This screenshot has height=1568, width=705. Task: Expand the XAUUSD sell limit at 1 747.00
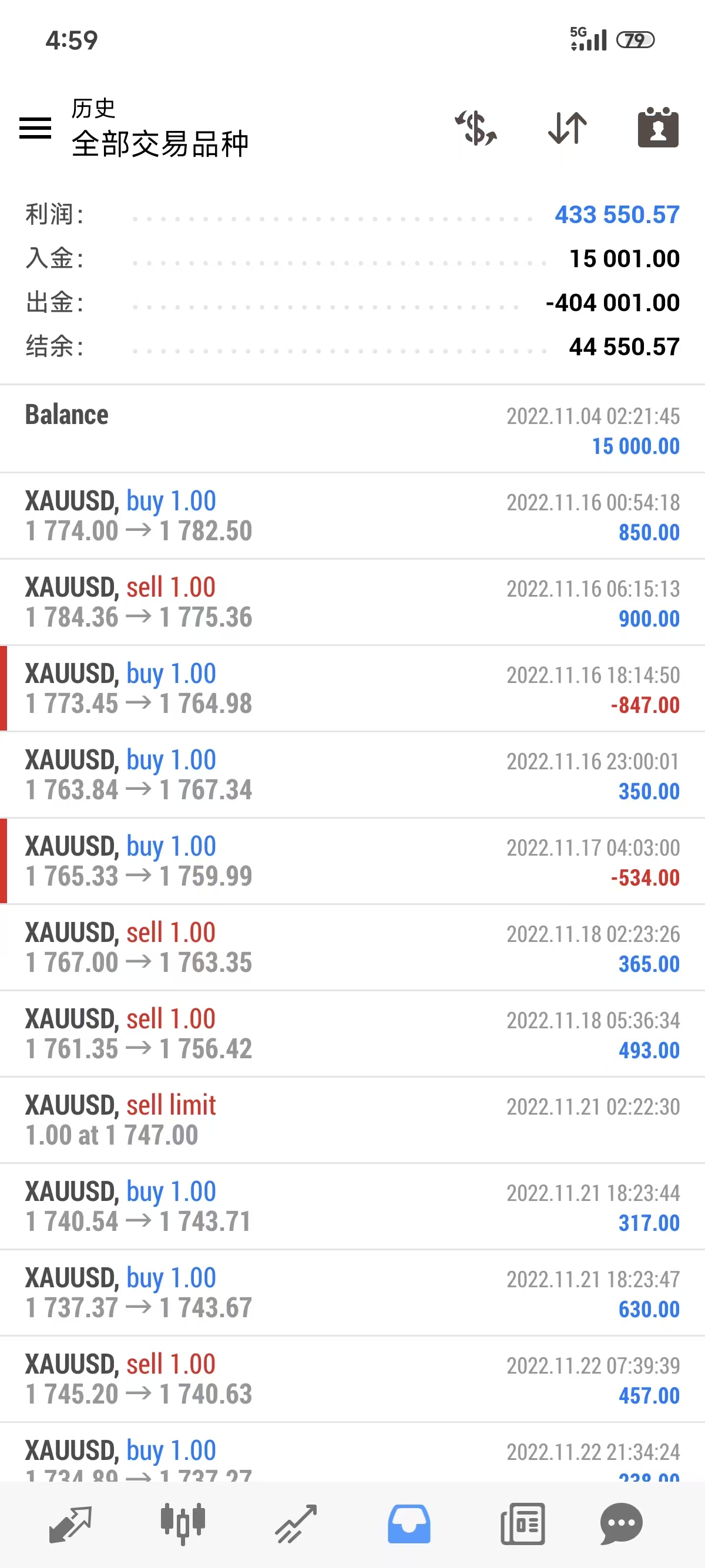click(x=352, y=1120)
